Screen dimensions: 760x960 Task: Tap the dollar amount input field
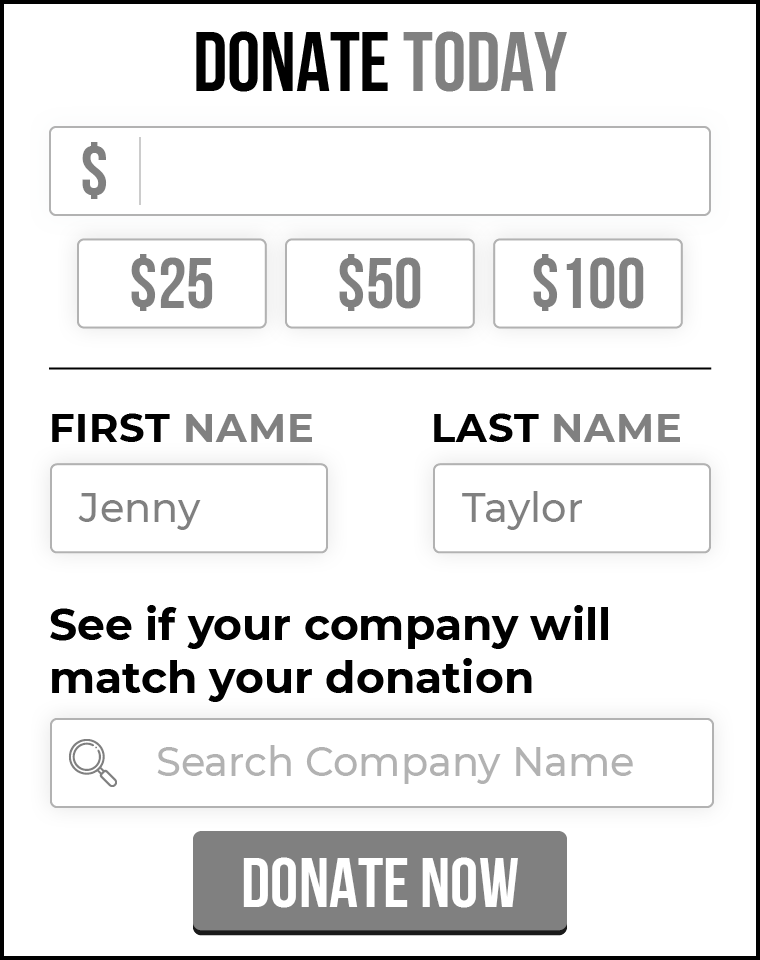point(420,171)
